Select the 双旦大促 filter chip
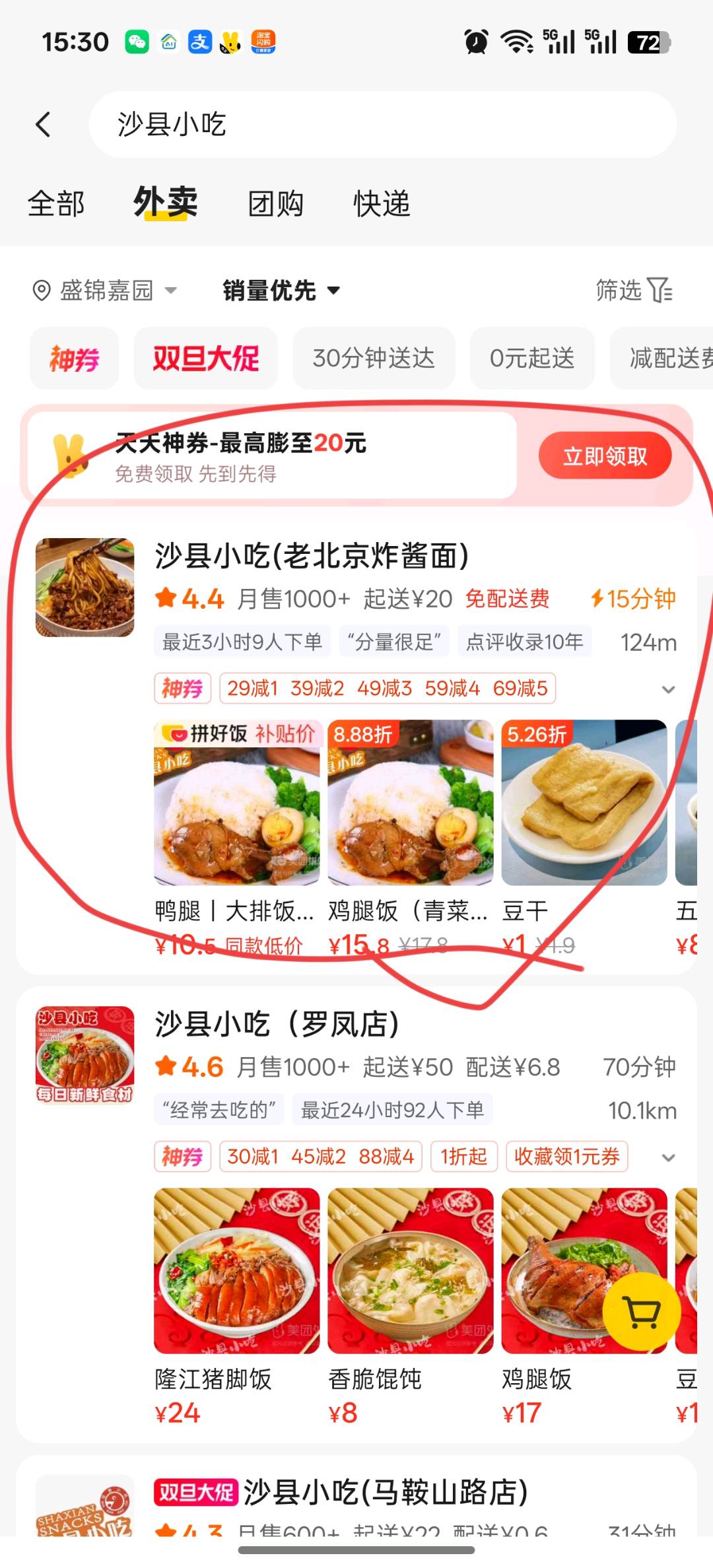The height and width of the screenshot is (1568, 713). pyautogui.click(x=205, y=359)
